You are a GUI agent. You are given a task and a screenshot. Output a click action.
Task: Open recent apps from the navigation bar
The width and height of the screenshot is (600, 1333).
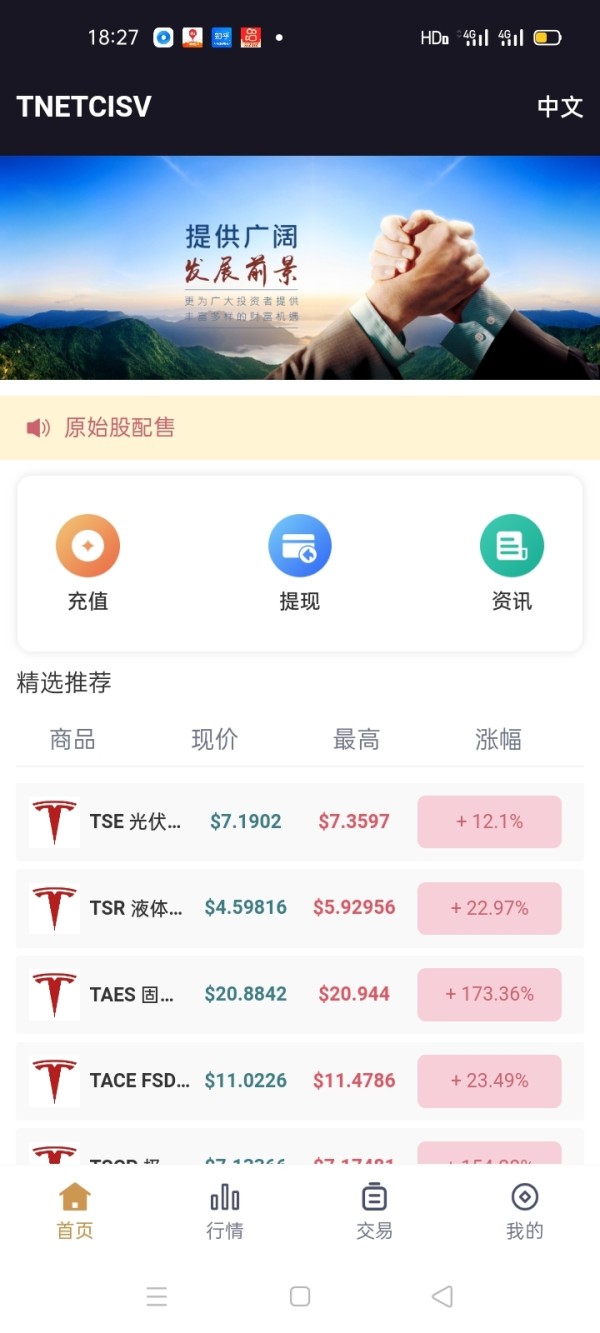(157, 1297)
